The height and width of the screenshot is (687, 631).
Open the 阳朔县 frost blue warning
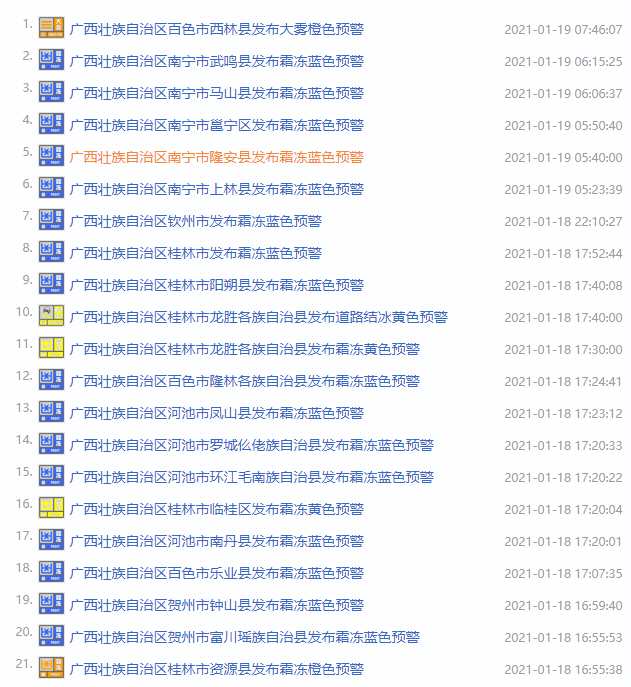(217, 286)
